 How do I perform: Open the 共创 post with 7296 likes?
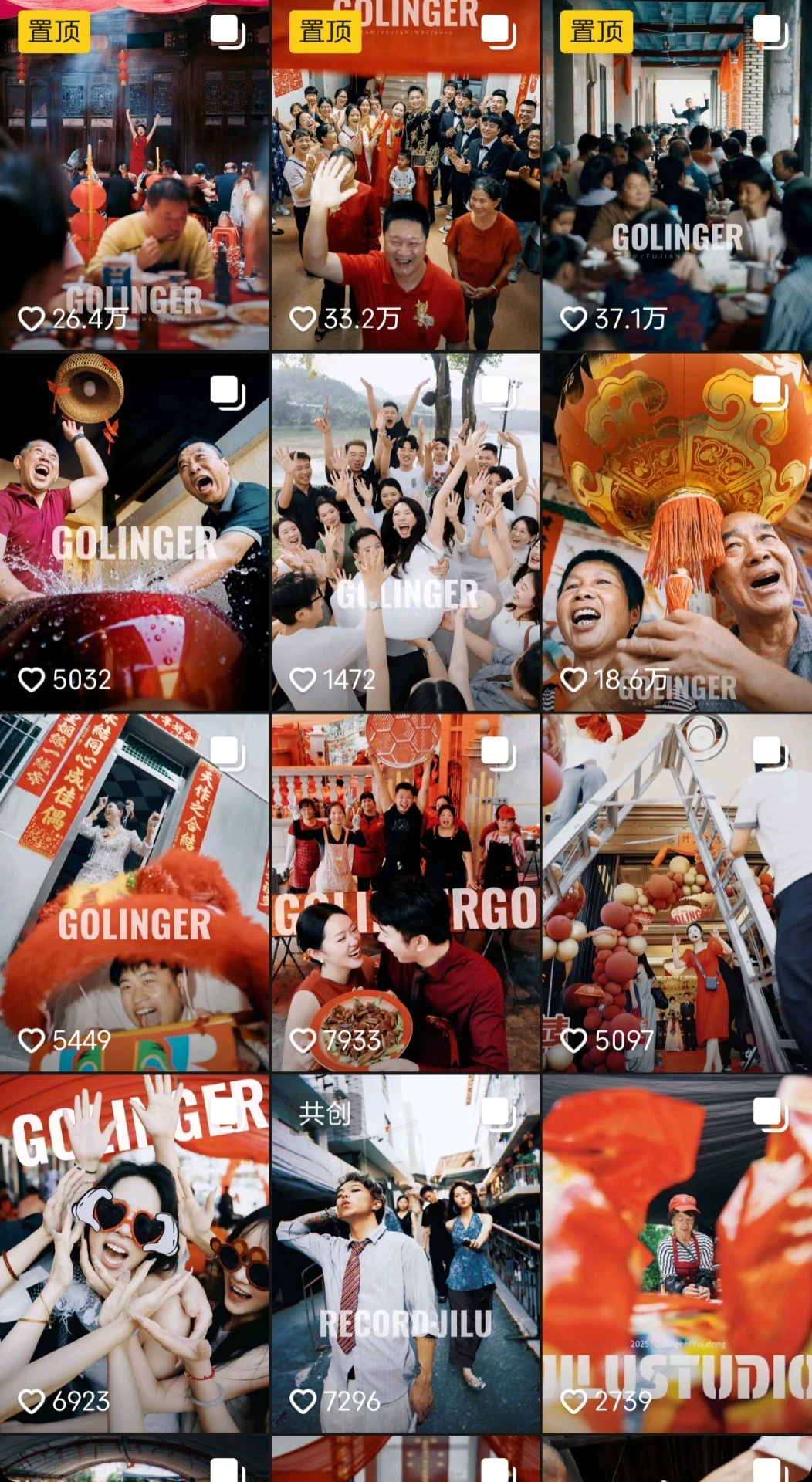pos(405,1254)
